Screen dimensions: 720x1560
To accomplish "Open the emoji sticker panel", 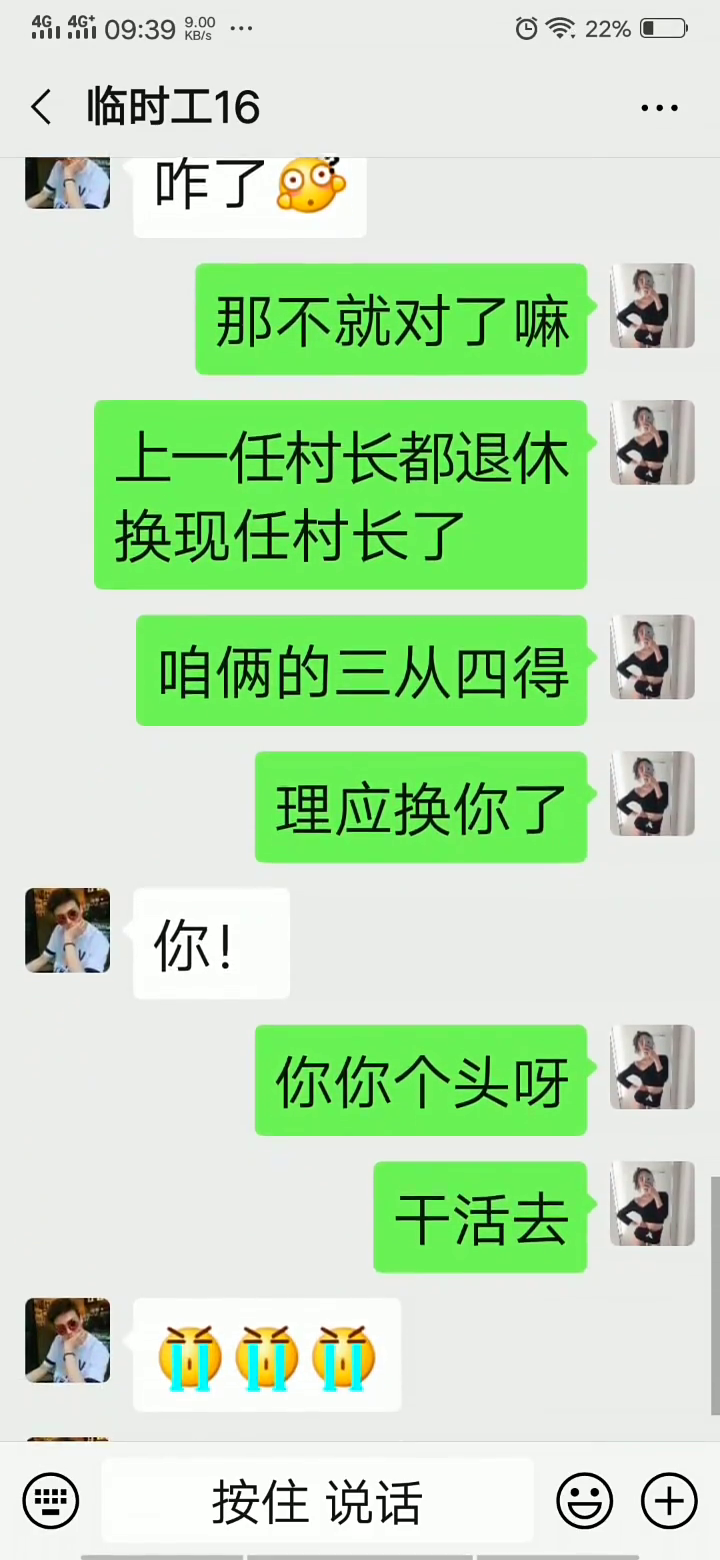I will pyautogui.click(x=584, y=1501).
